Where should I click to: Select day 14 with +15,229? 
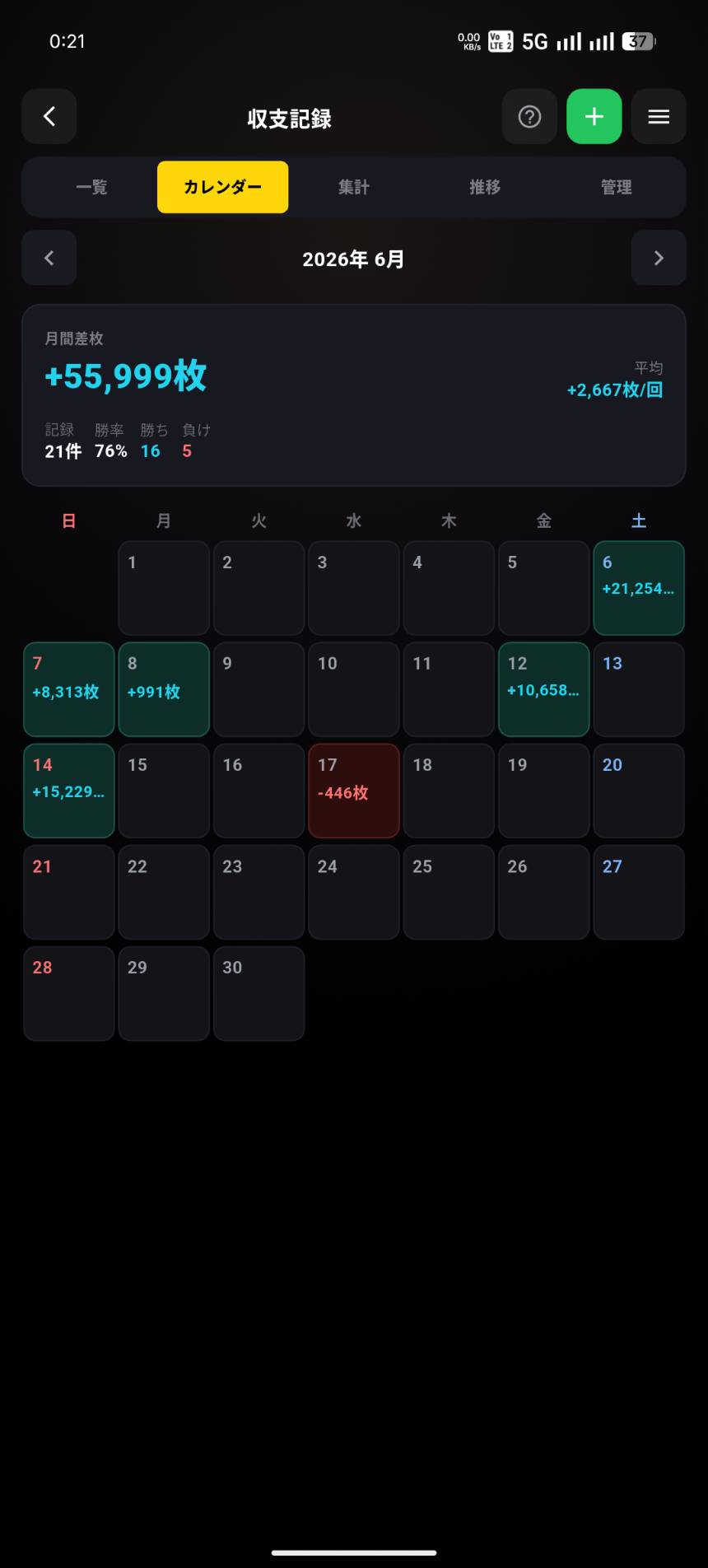69,791
